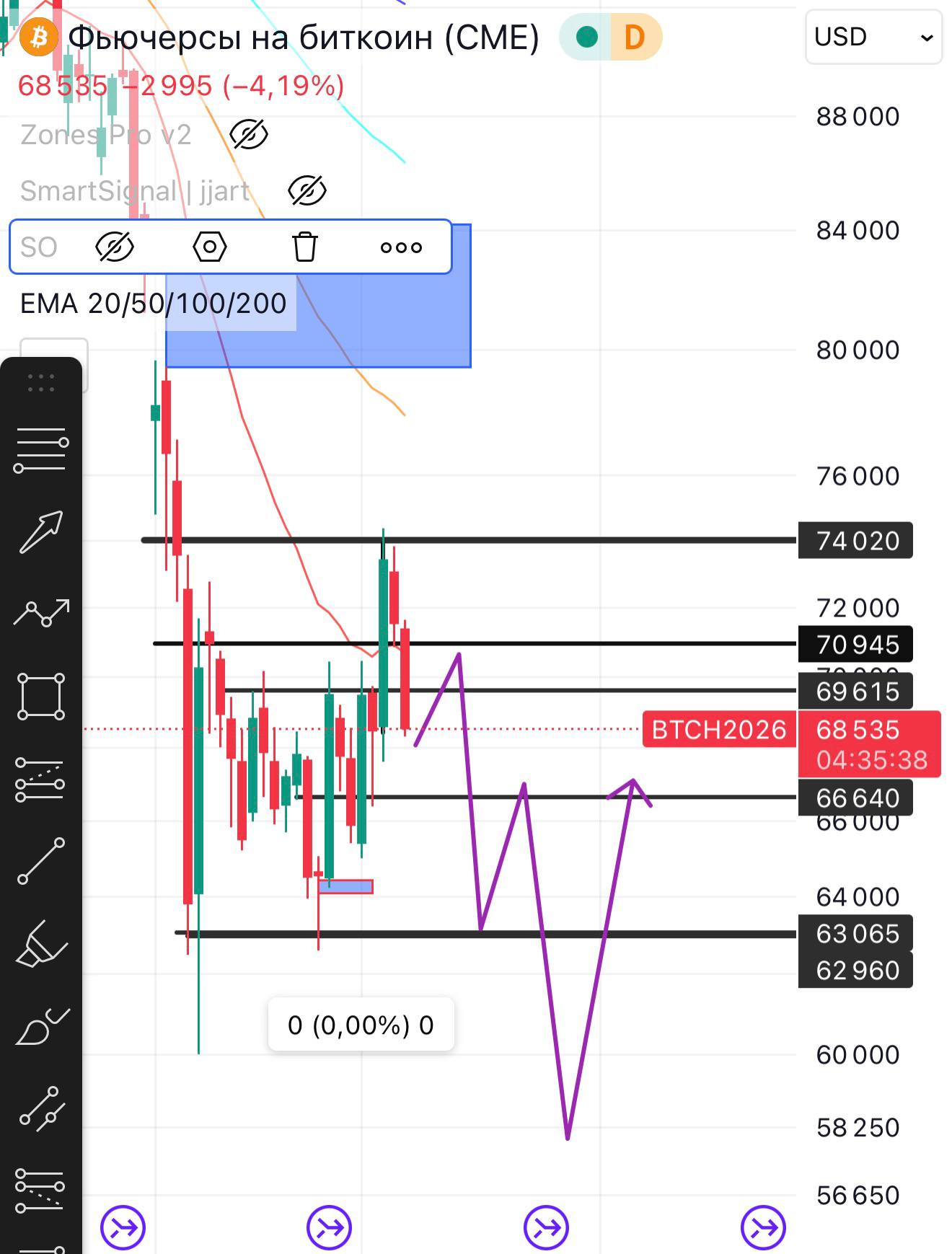952x1254 pixels.
Task: Delete the SO indicator
Action: 305,247
